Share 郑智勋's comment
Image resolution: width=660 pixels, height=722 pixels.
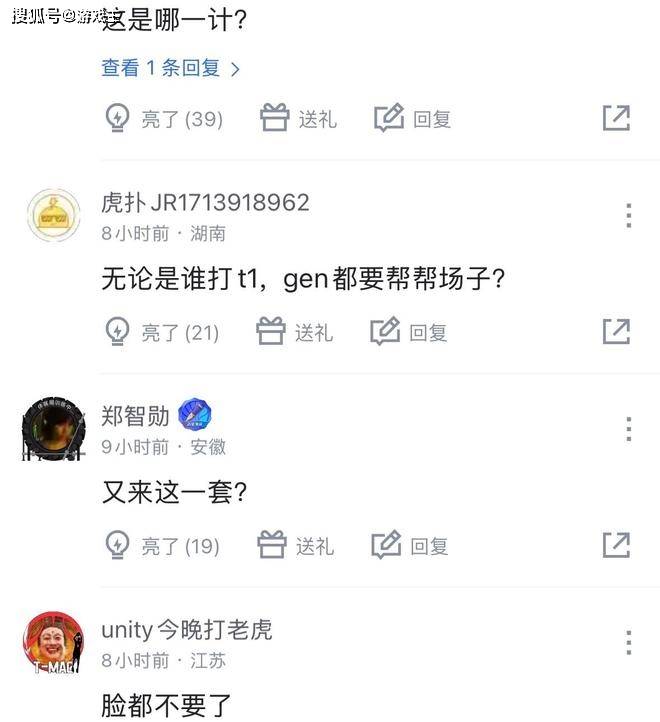(x=616, y=545)
